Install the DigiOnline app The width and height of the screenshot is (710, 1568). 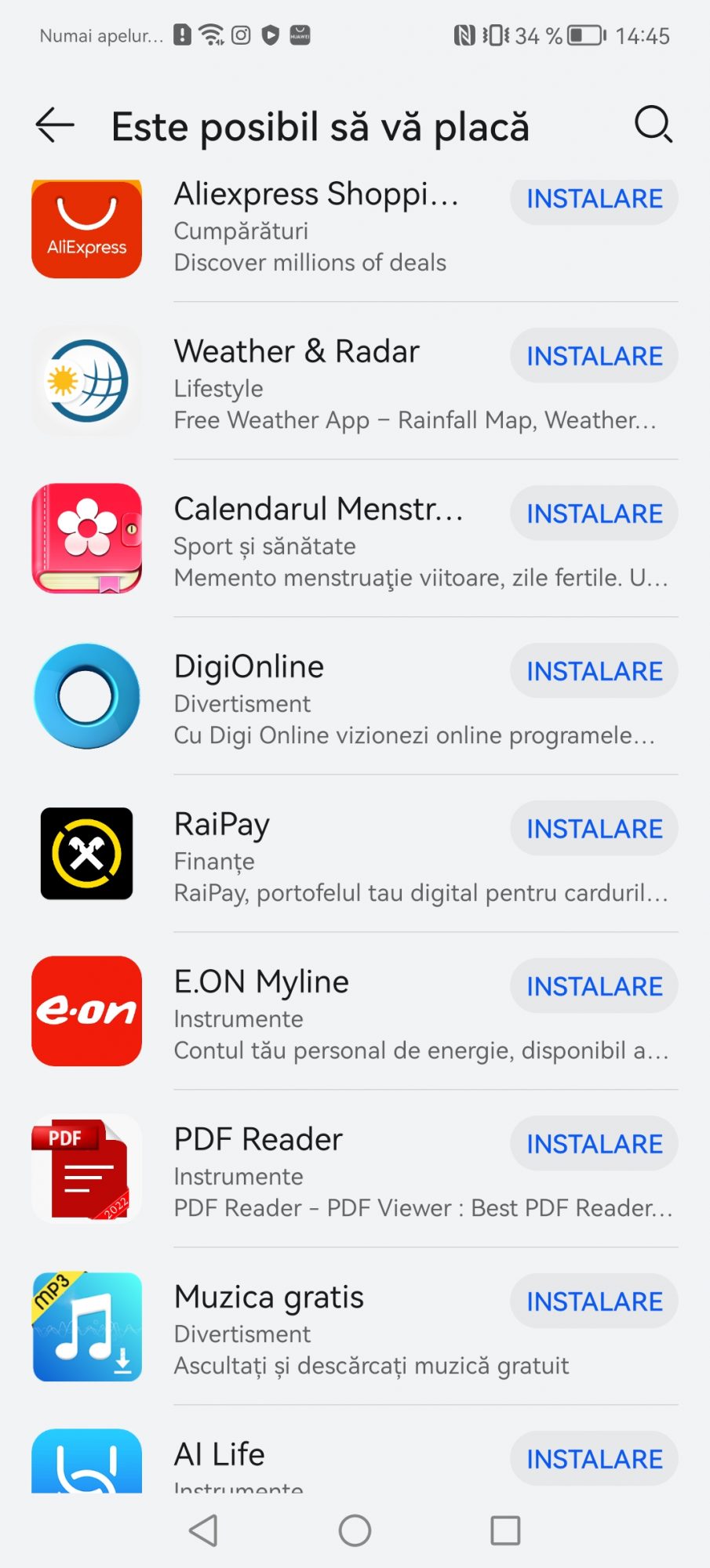tap(594, 672)
